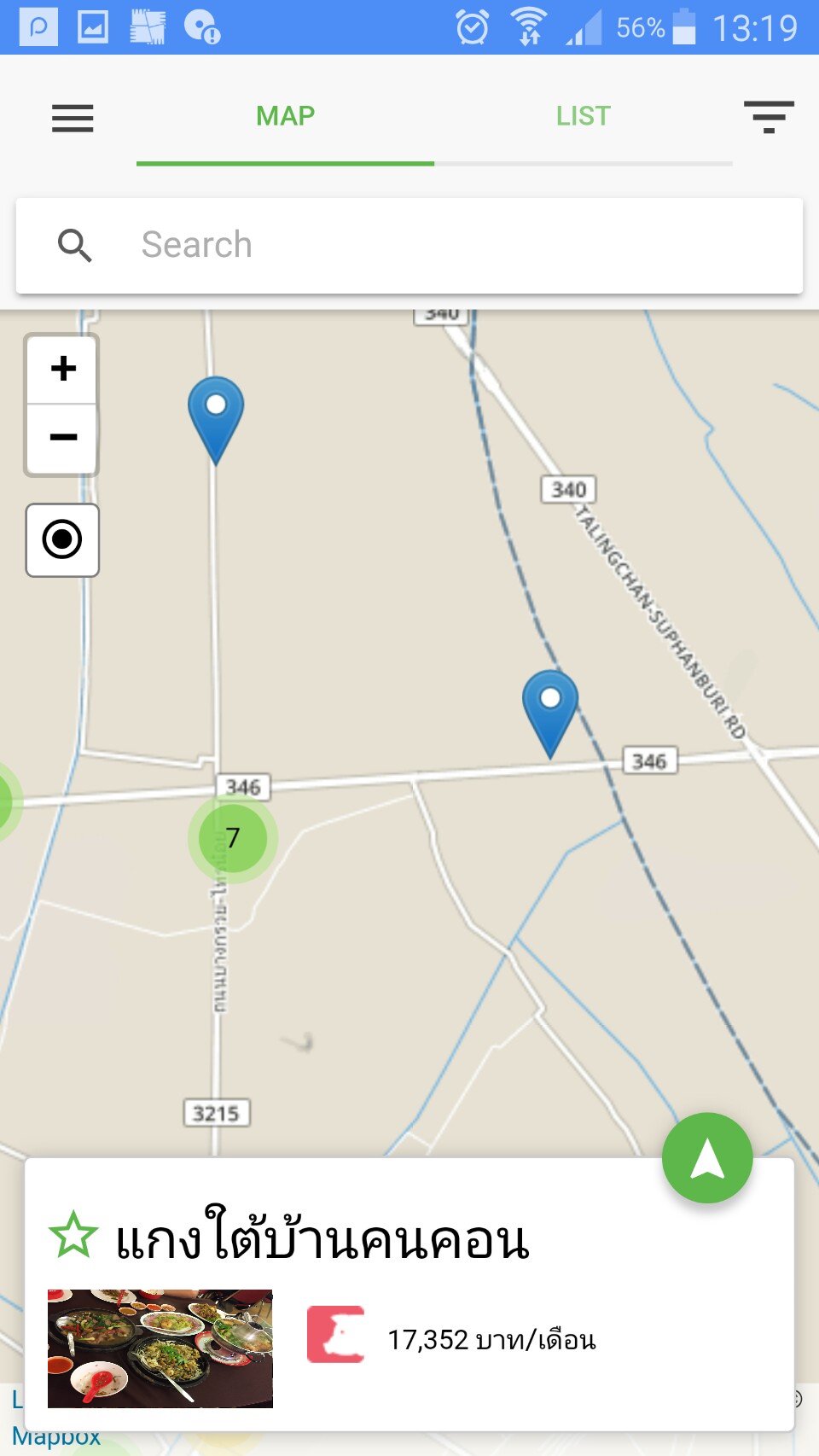This screenshot has width=819, height=1456.
Task: Start navigation with green arrow button
Action: (707, 1158)
